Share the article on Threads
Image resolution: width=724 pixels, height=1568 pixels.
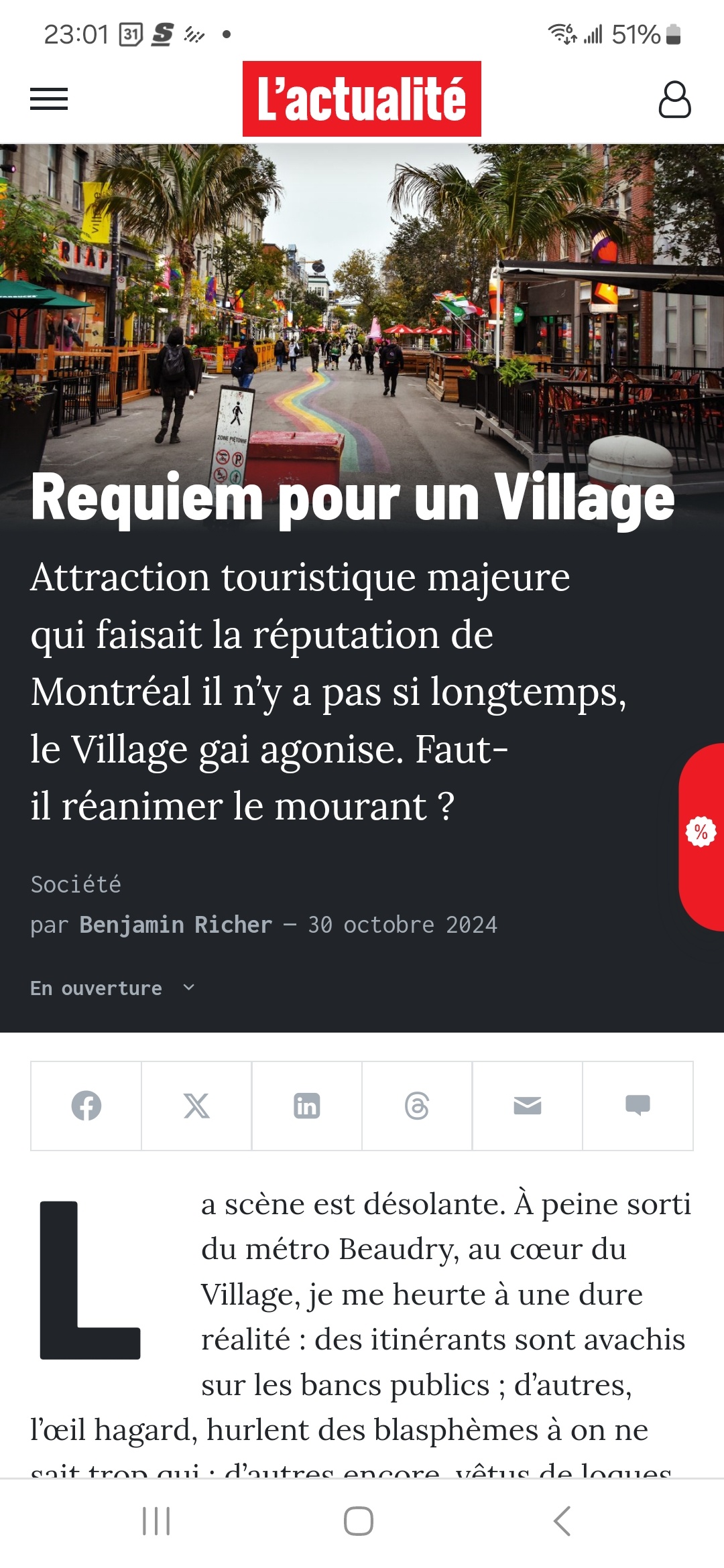coord(417,1106)
